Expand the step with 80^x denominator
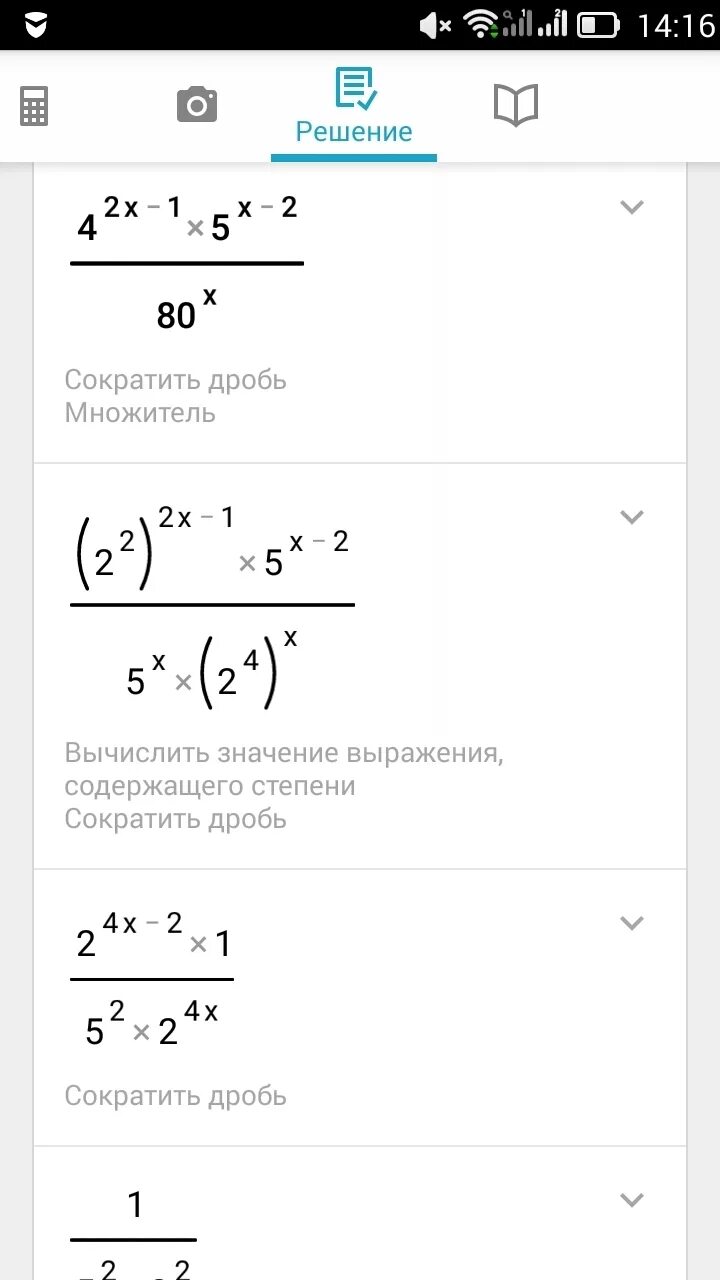Viewport: 720px width, 1280px height. [631, 207]
